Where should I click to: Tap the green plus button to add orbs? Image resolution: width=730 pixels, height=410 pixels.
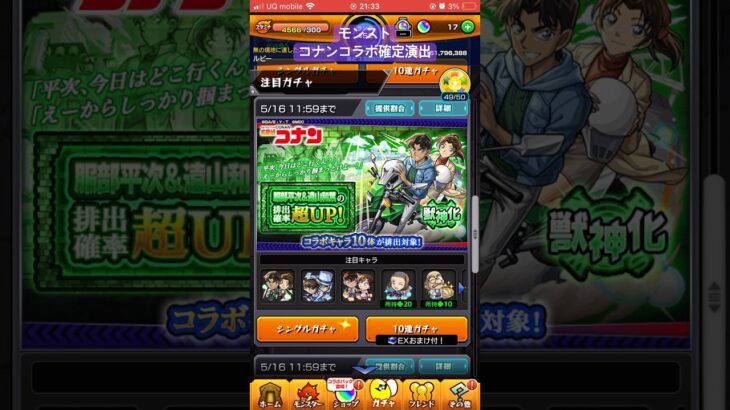click(467, 26)
